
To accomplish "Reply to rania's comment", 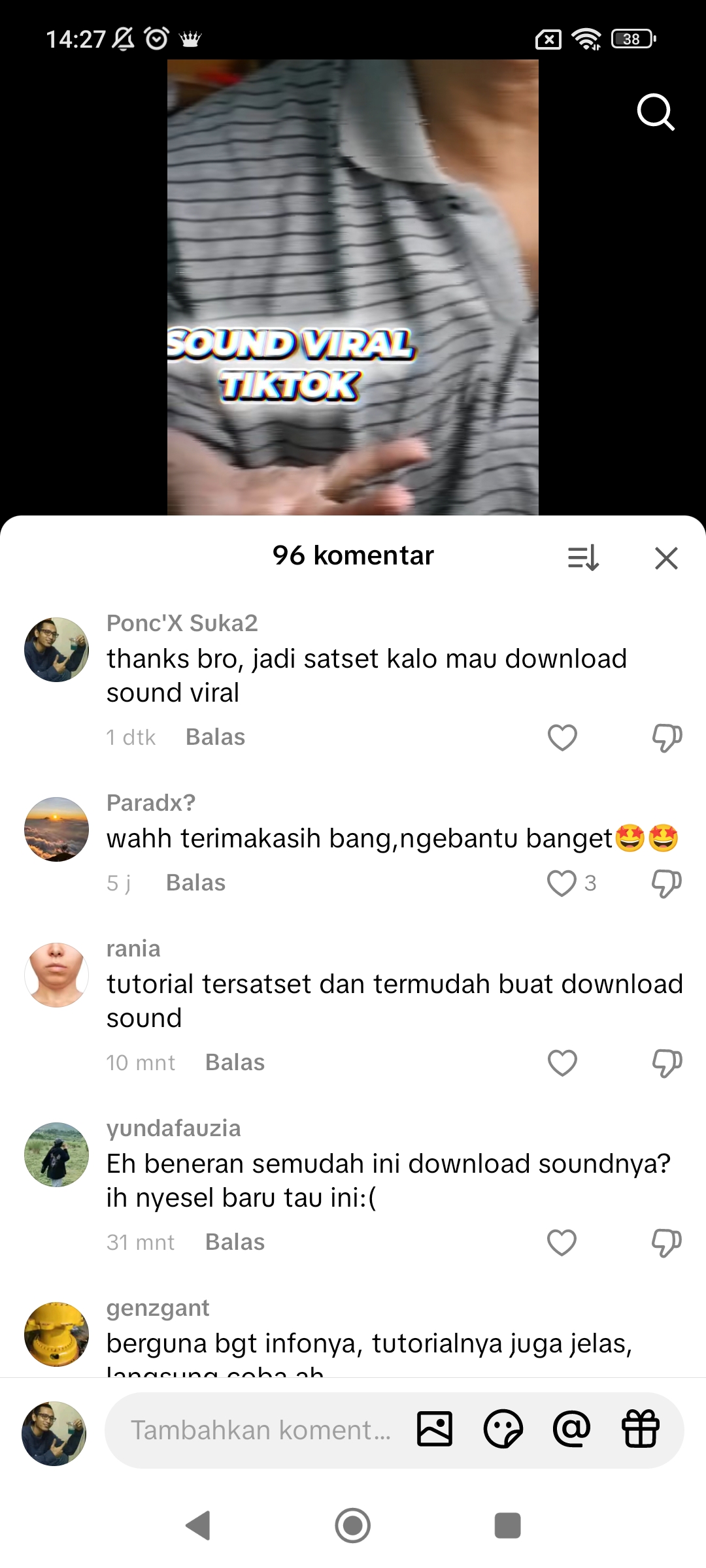I will click(235, 1063).
